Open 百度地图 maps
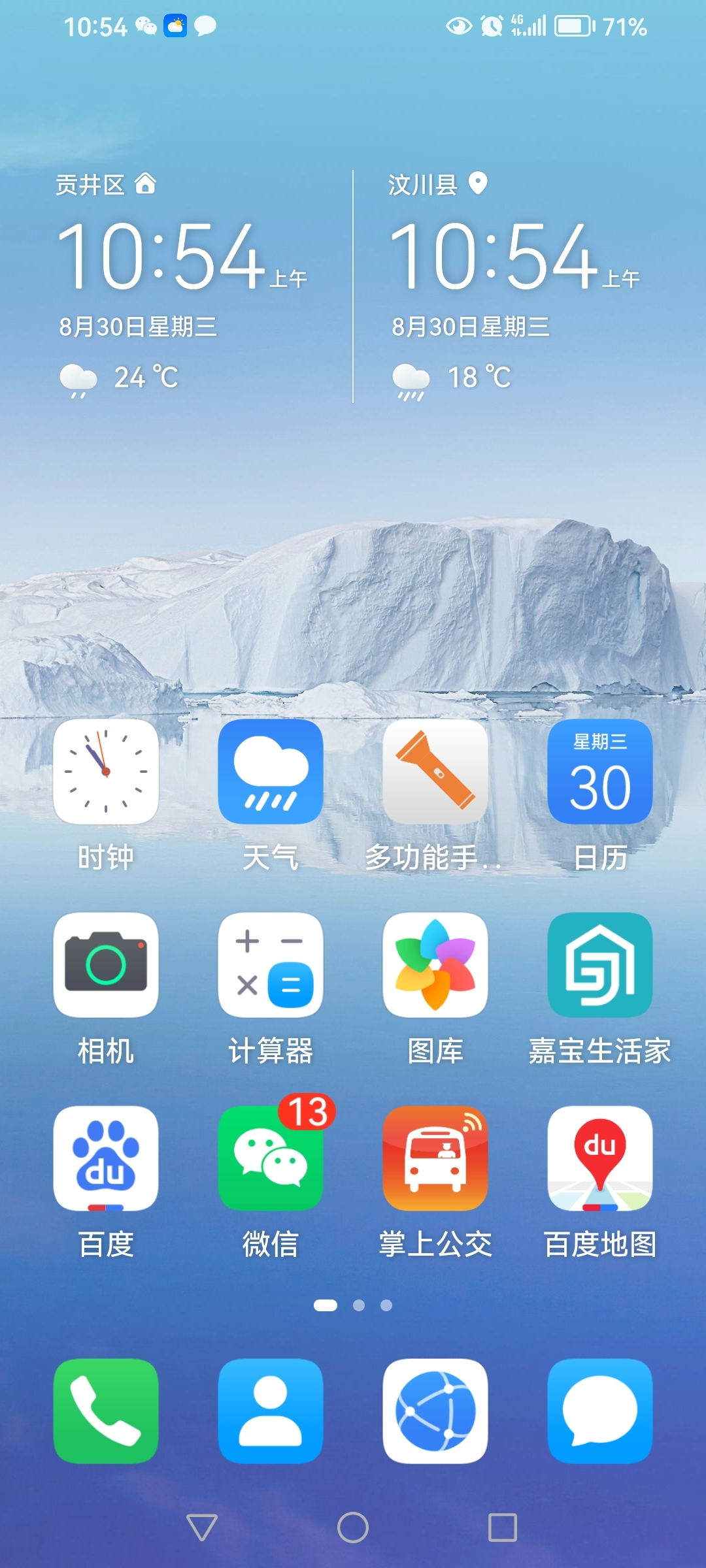This screenshot has height=1568, width=706. click(600, 1158)
